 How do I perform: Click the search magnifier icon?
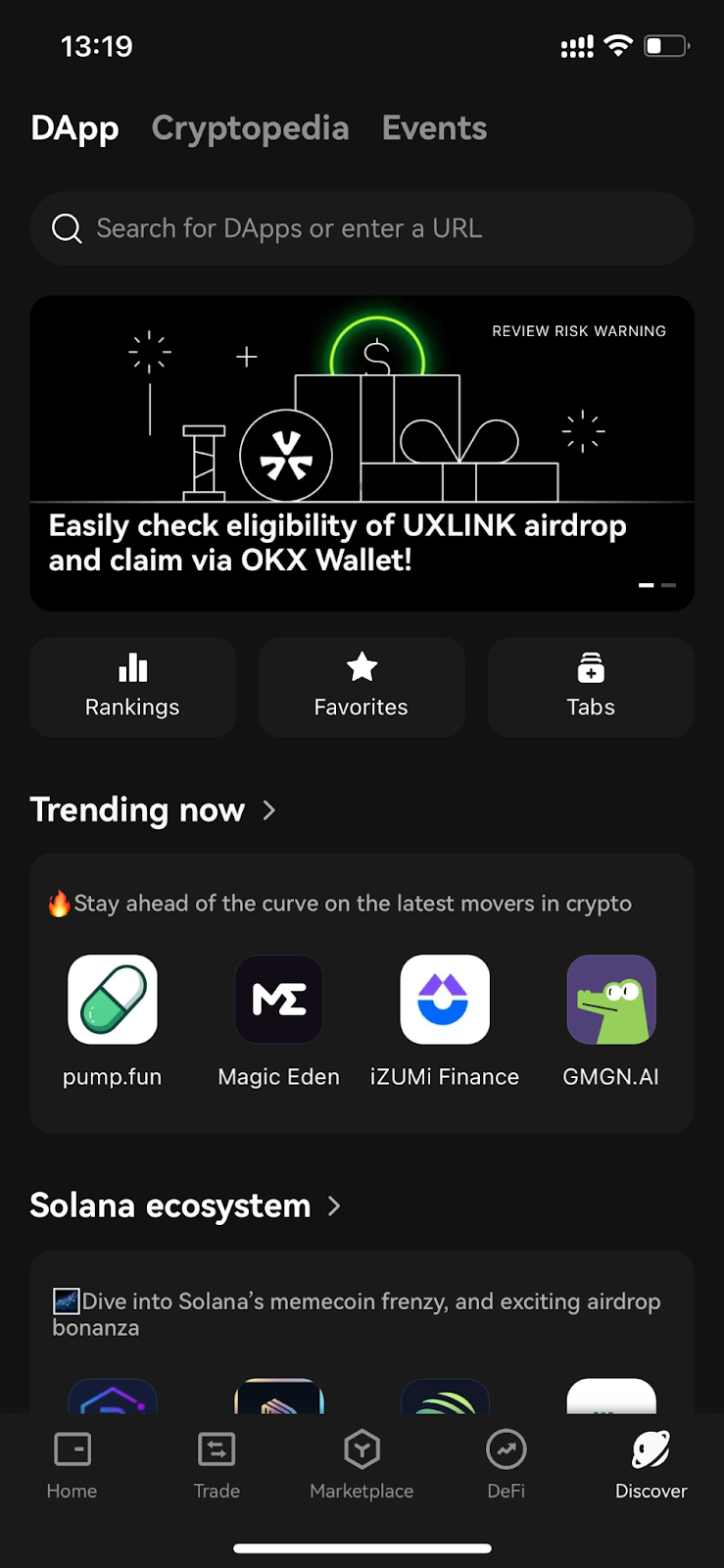point(66,228)
